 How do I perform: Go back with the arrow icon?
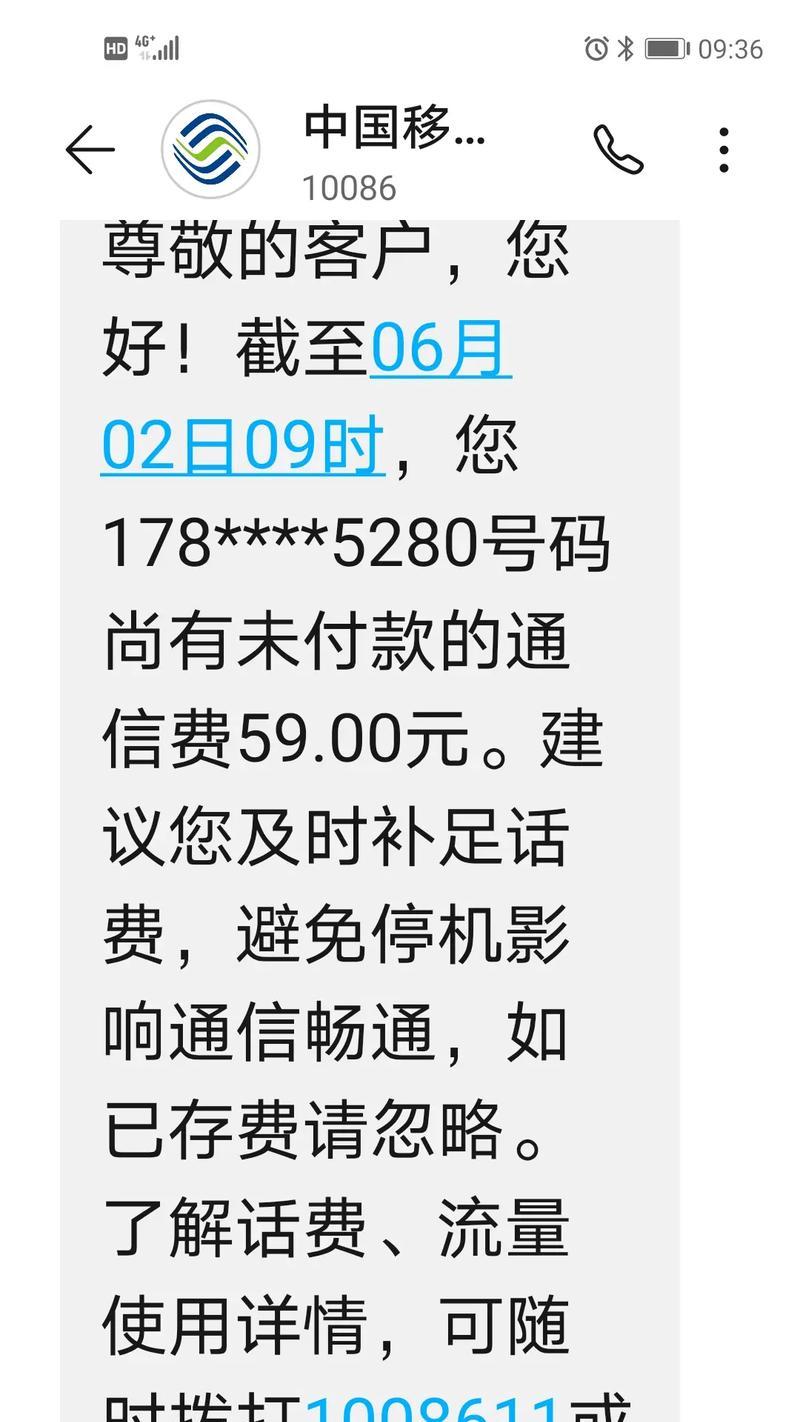coord(90,150)
